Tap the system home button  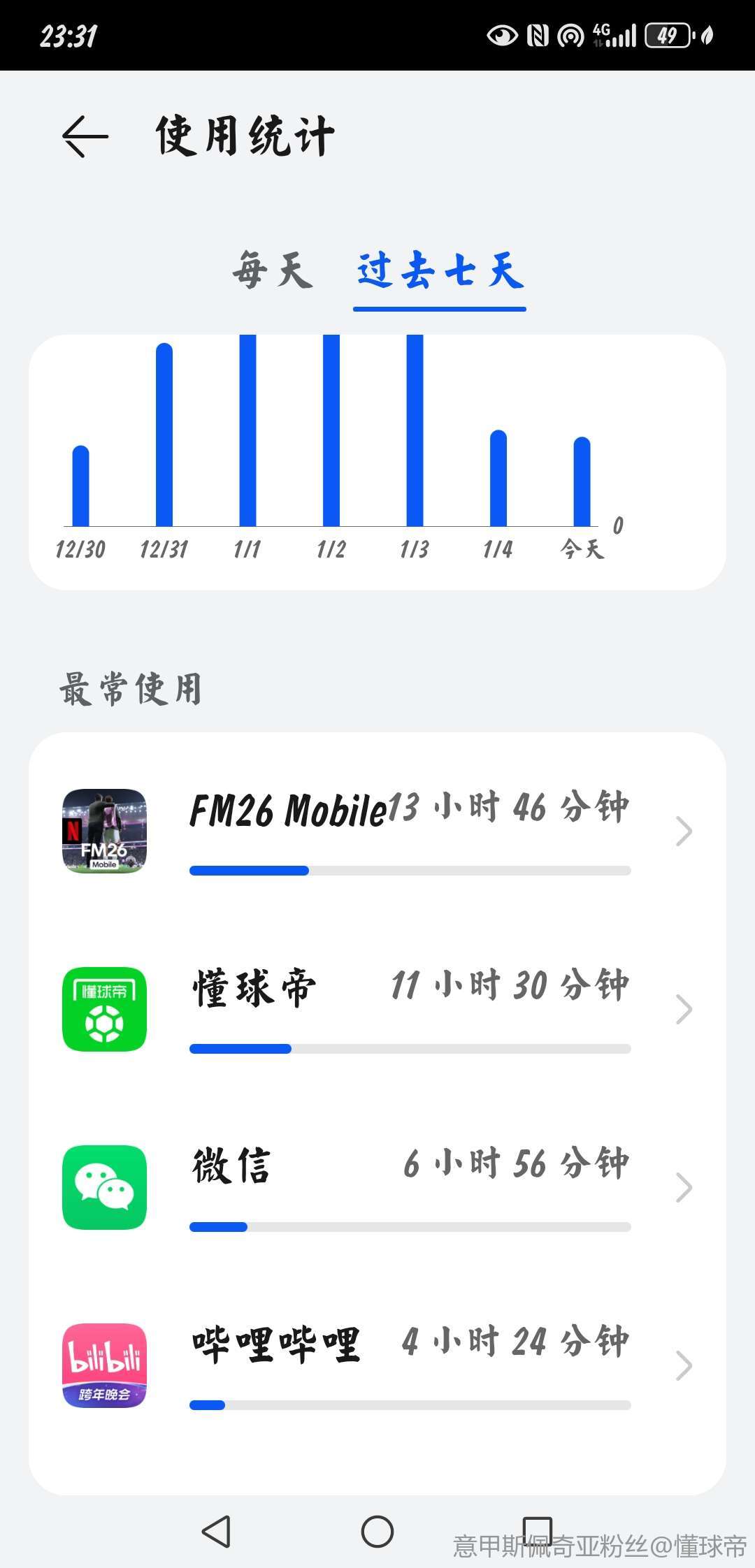377,1532
